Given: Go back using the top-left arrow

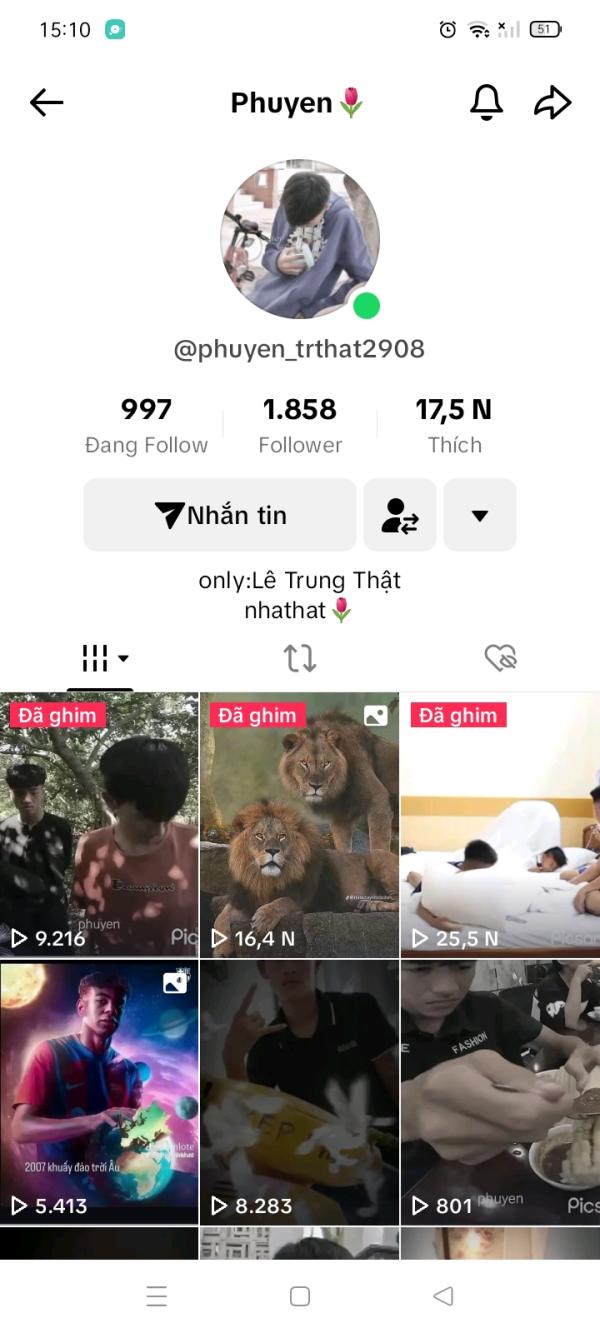Looking at the screenshot, I should [47, 102].
